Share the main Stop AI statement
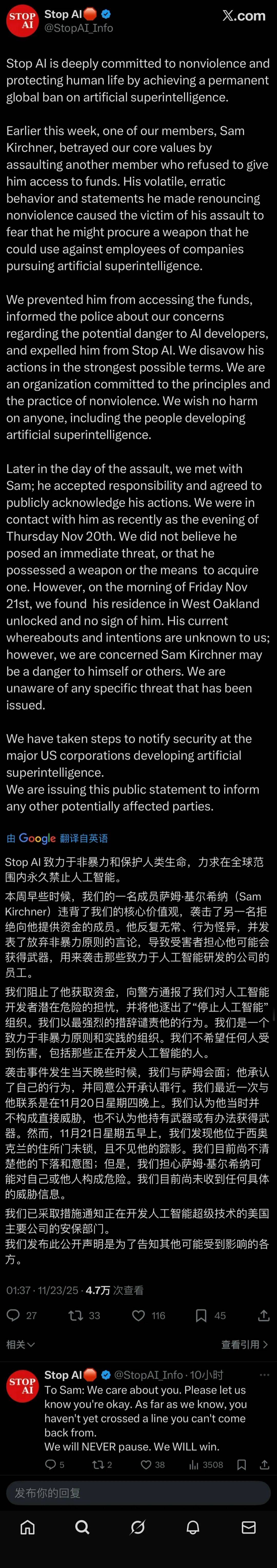The height and width of the screenshot is (1568, 277). click(264, 1315)
